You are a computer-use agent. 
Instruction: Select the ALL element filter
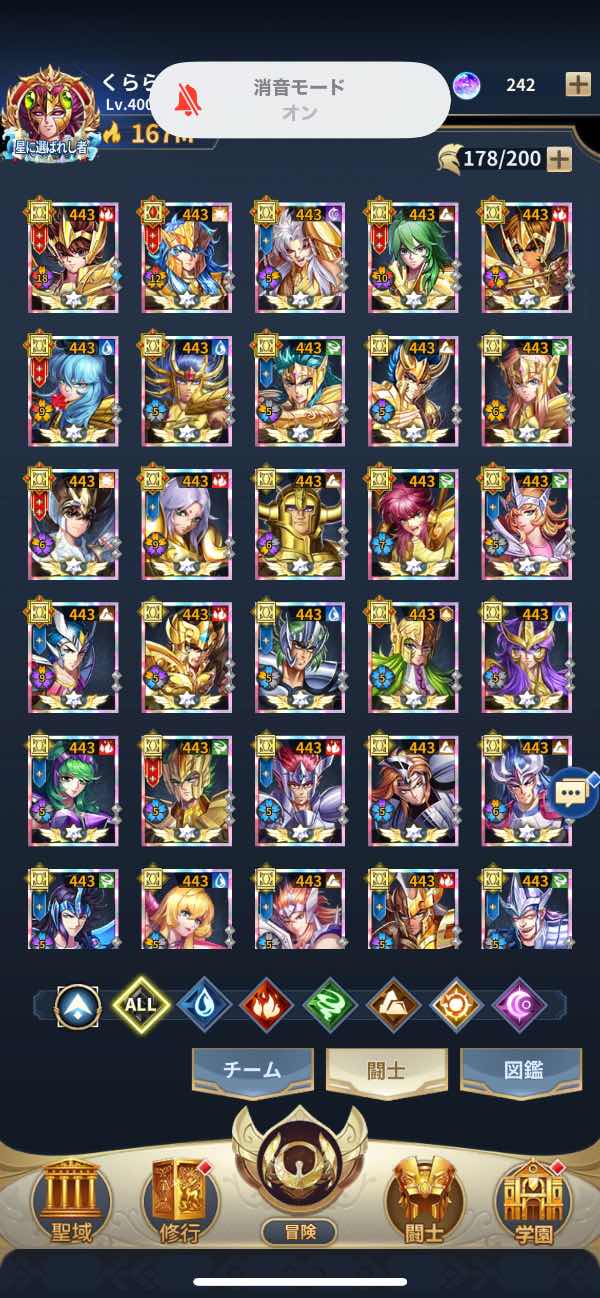140,1005
